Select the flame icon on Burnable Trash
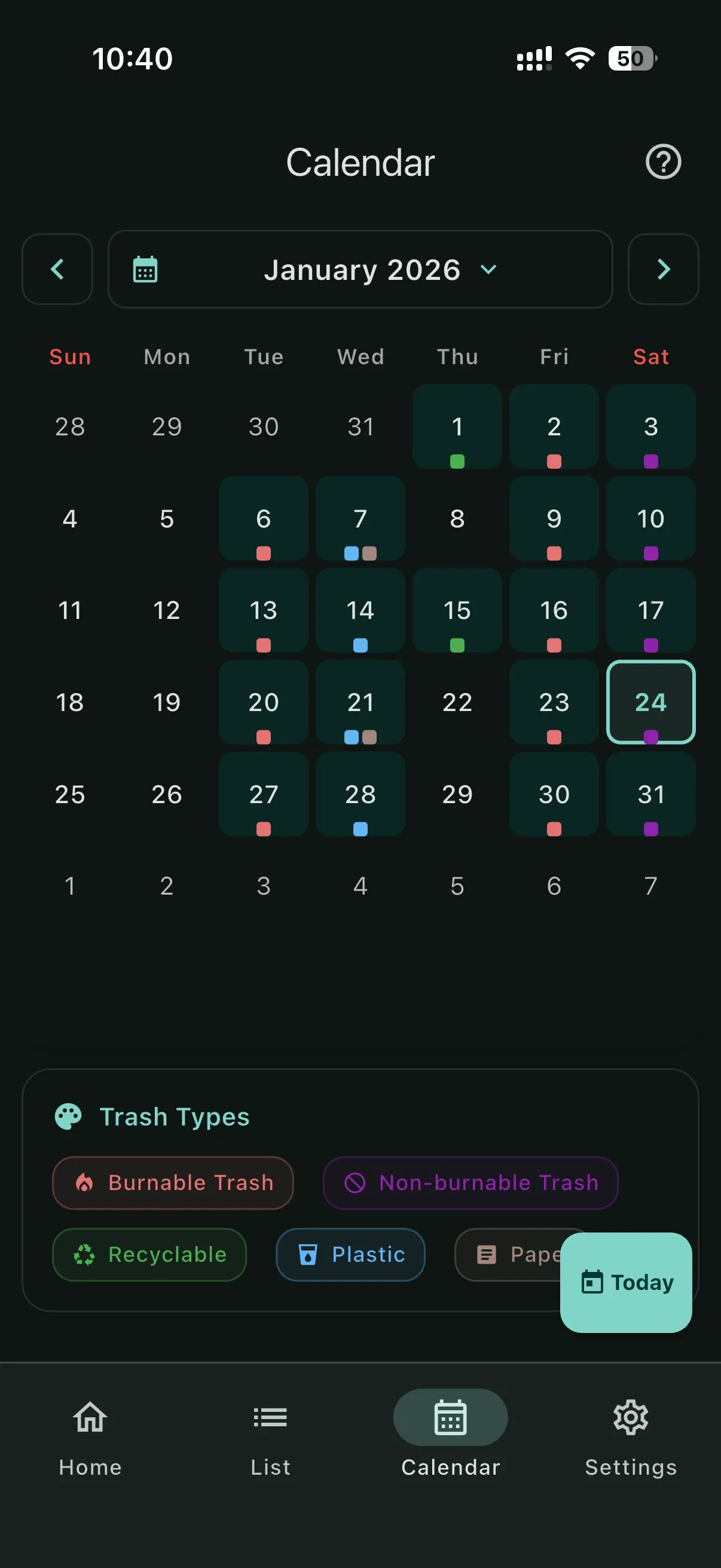The width and height of the screenshot is (721, 1568). [x=85, y=1182]
